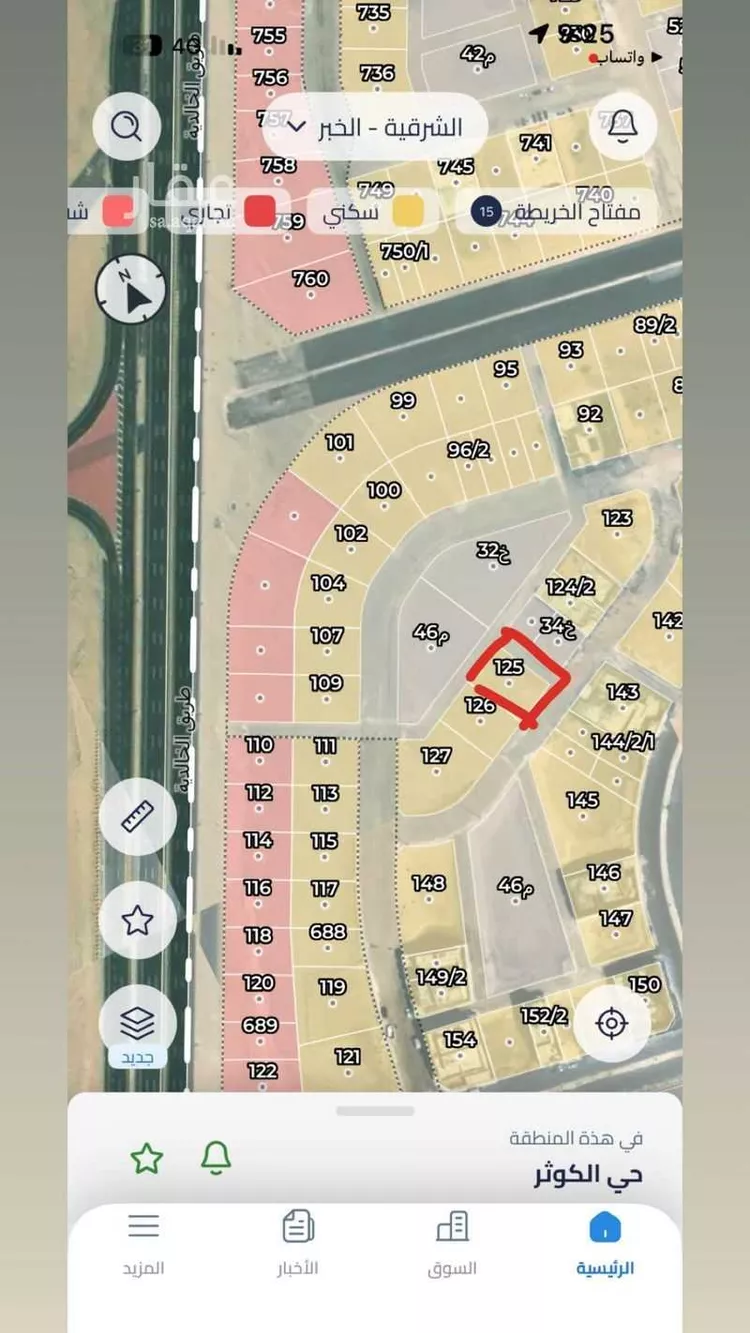
Task: Open the favorites star on the map
Action: pyautogui.click(x=137, y=920)
